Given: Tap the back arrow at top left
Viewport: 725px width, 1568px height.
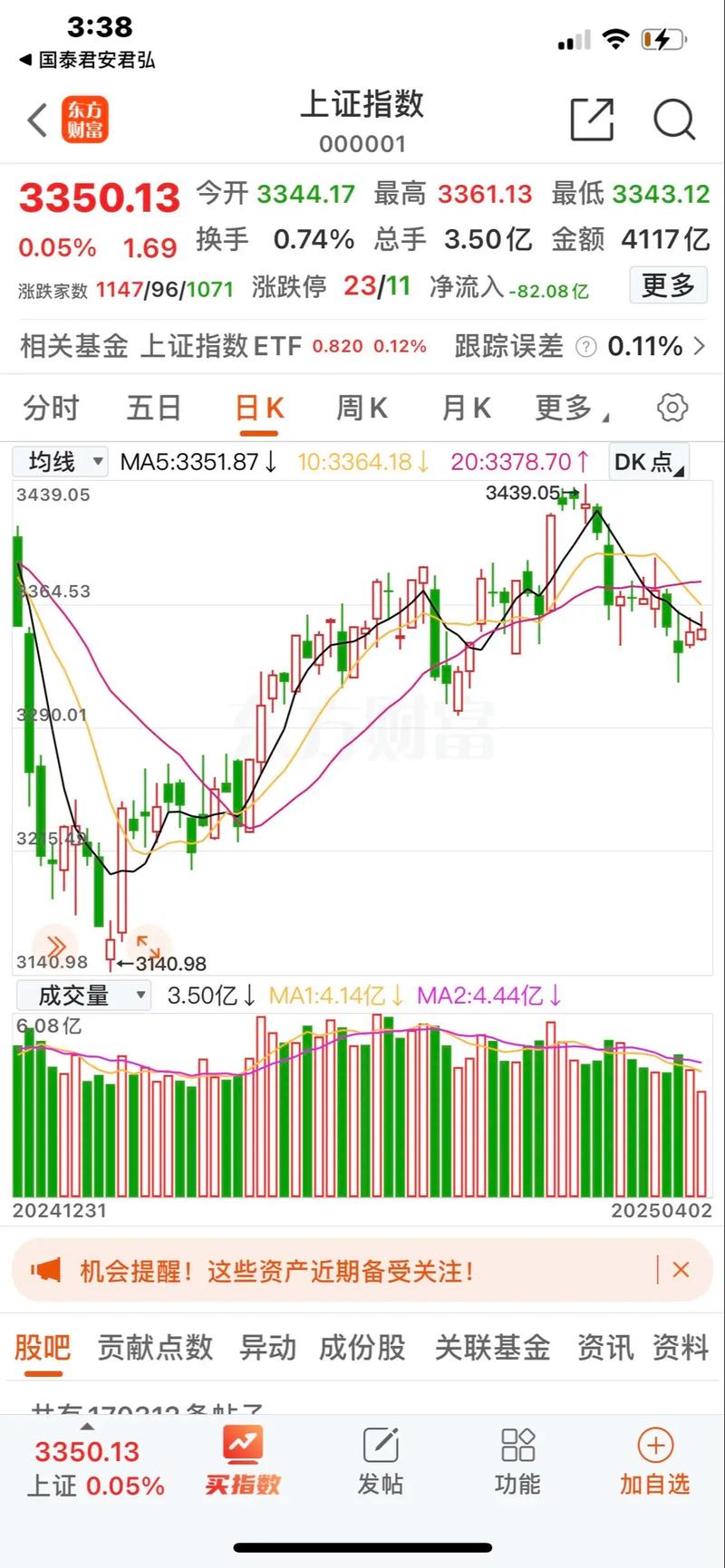Looking at the screenshot, I should tap(36, 120).
